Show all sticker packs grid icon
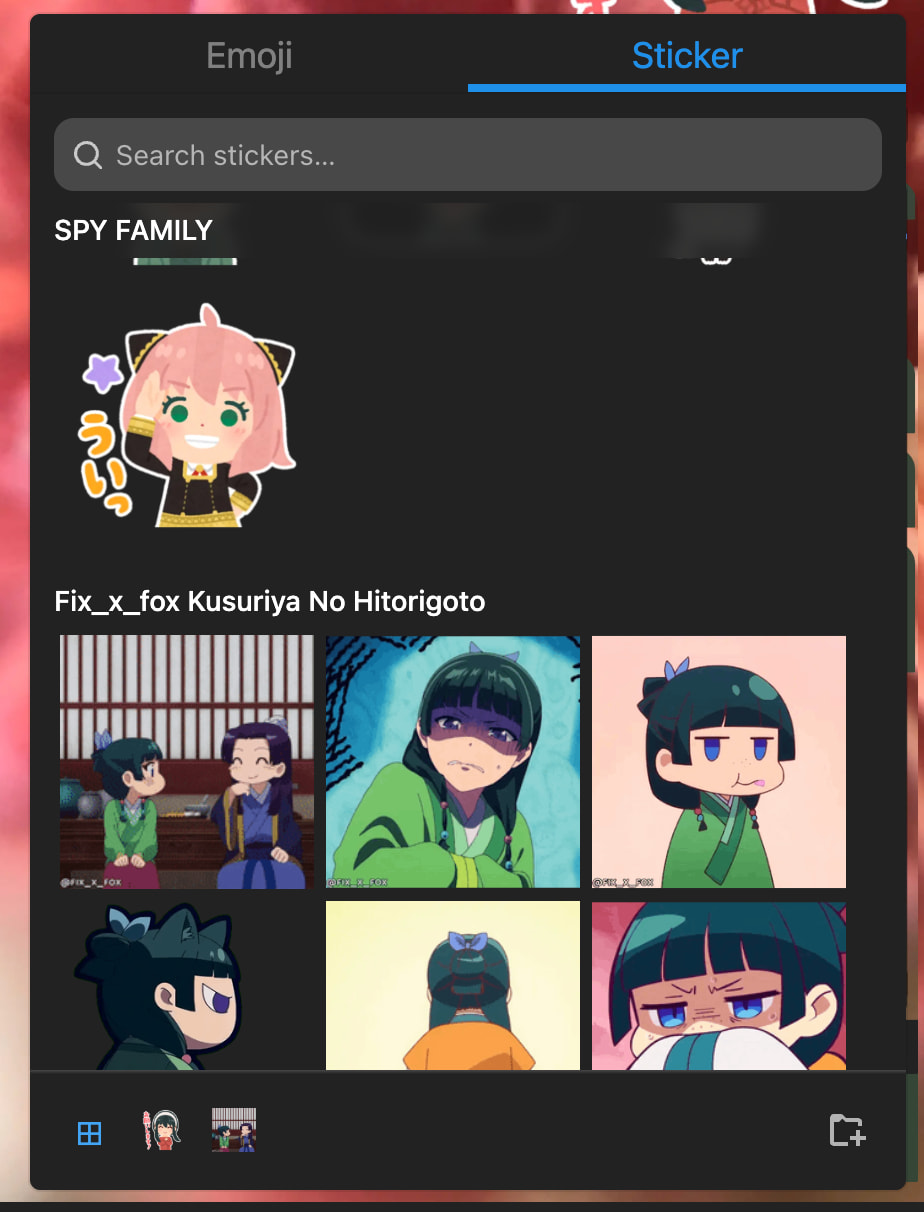 [x=90, y=1133]
